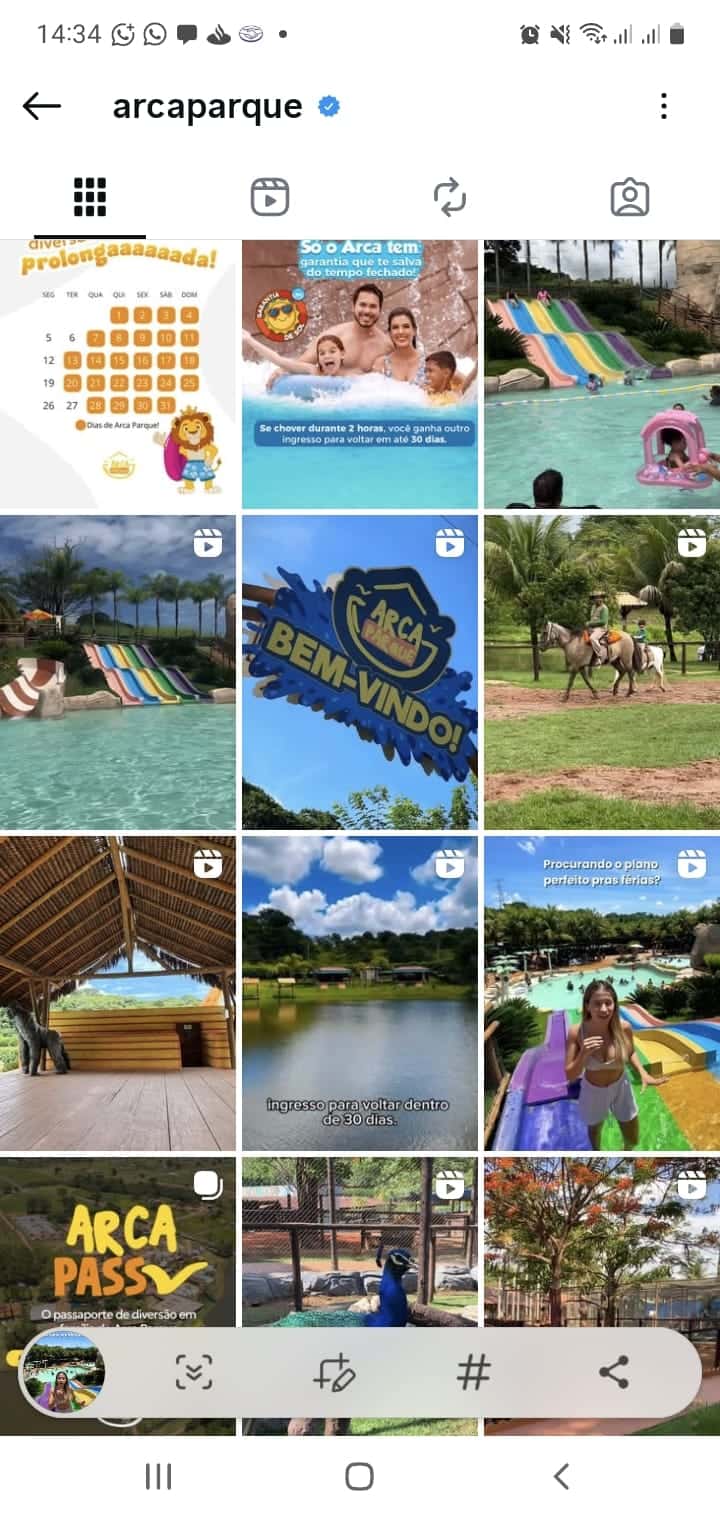Open the peacock reel
The height and width of the screenshot is (1520, 720).
pos(360,1240)
